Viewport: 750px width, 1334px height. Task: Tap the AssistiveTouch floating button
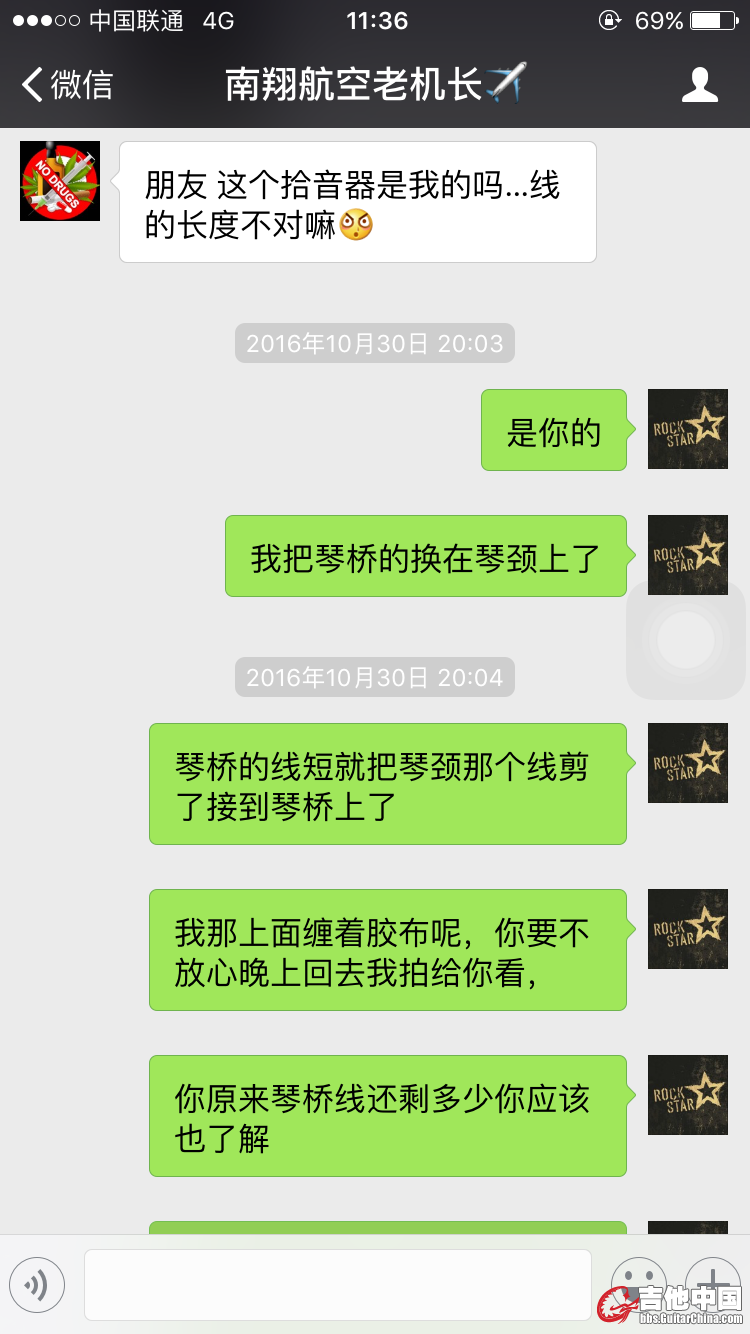[x=686, y=640]
